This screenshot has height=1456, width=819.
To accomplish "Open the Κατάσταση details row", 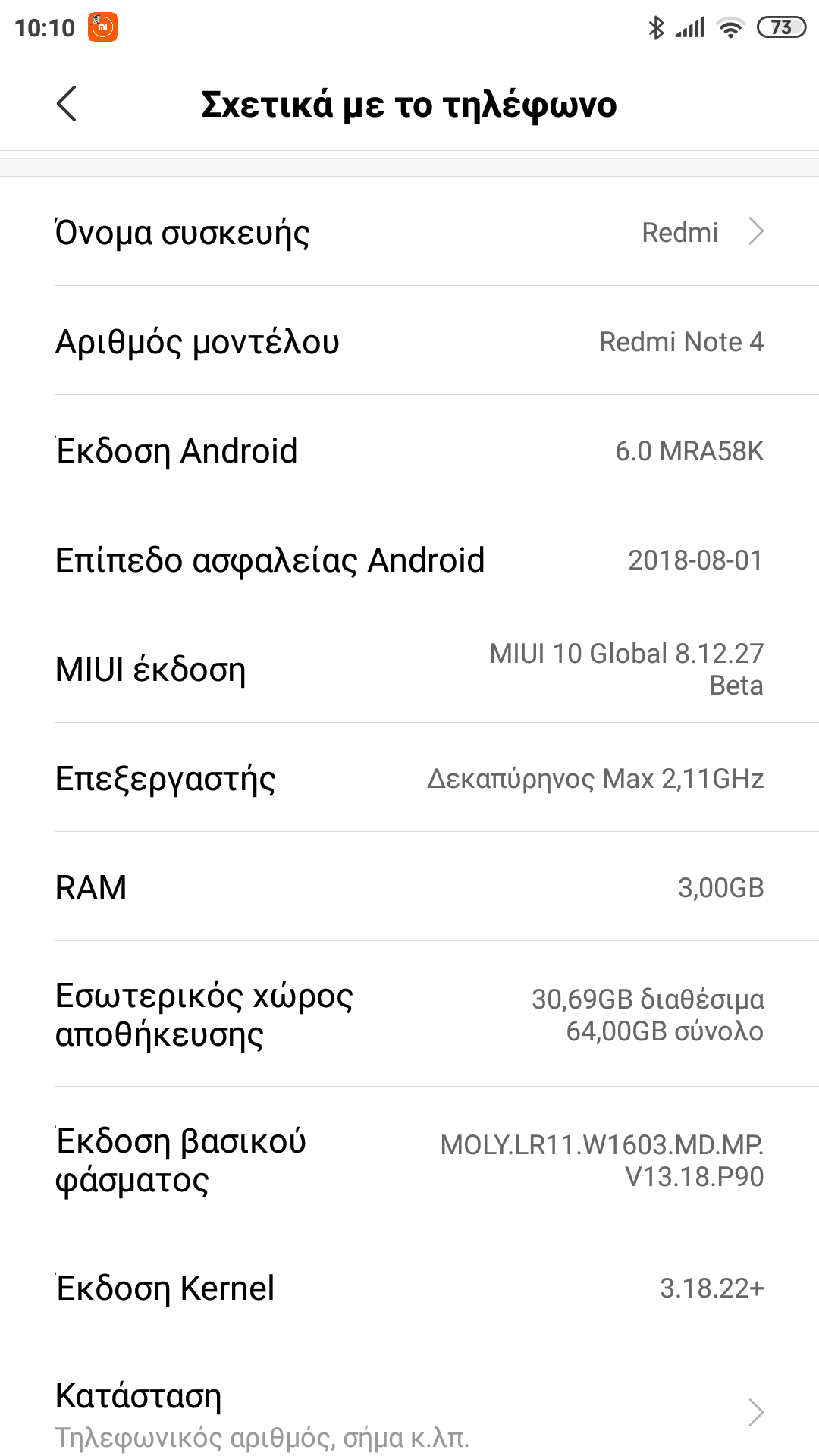I will tap(409, 1412).
